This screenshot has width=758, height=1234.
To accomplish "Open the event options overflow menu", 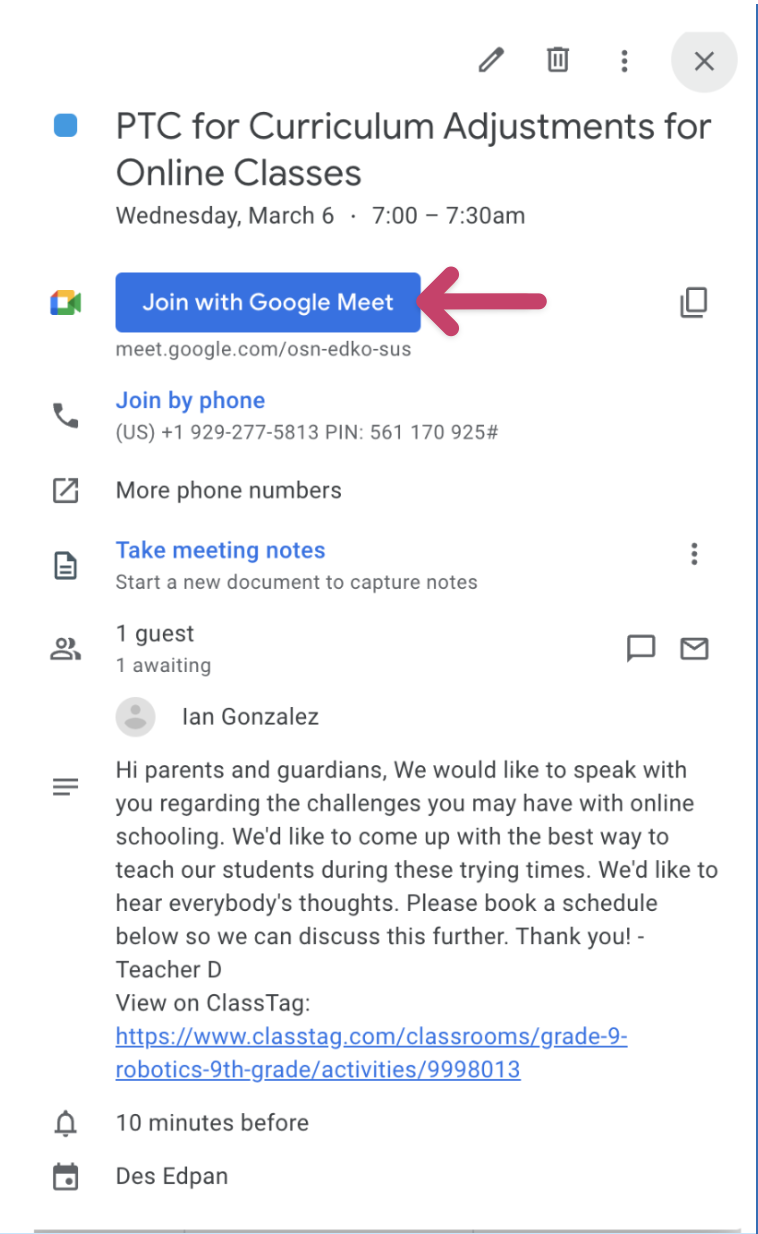I will tap(624, 61).
